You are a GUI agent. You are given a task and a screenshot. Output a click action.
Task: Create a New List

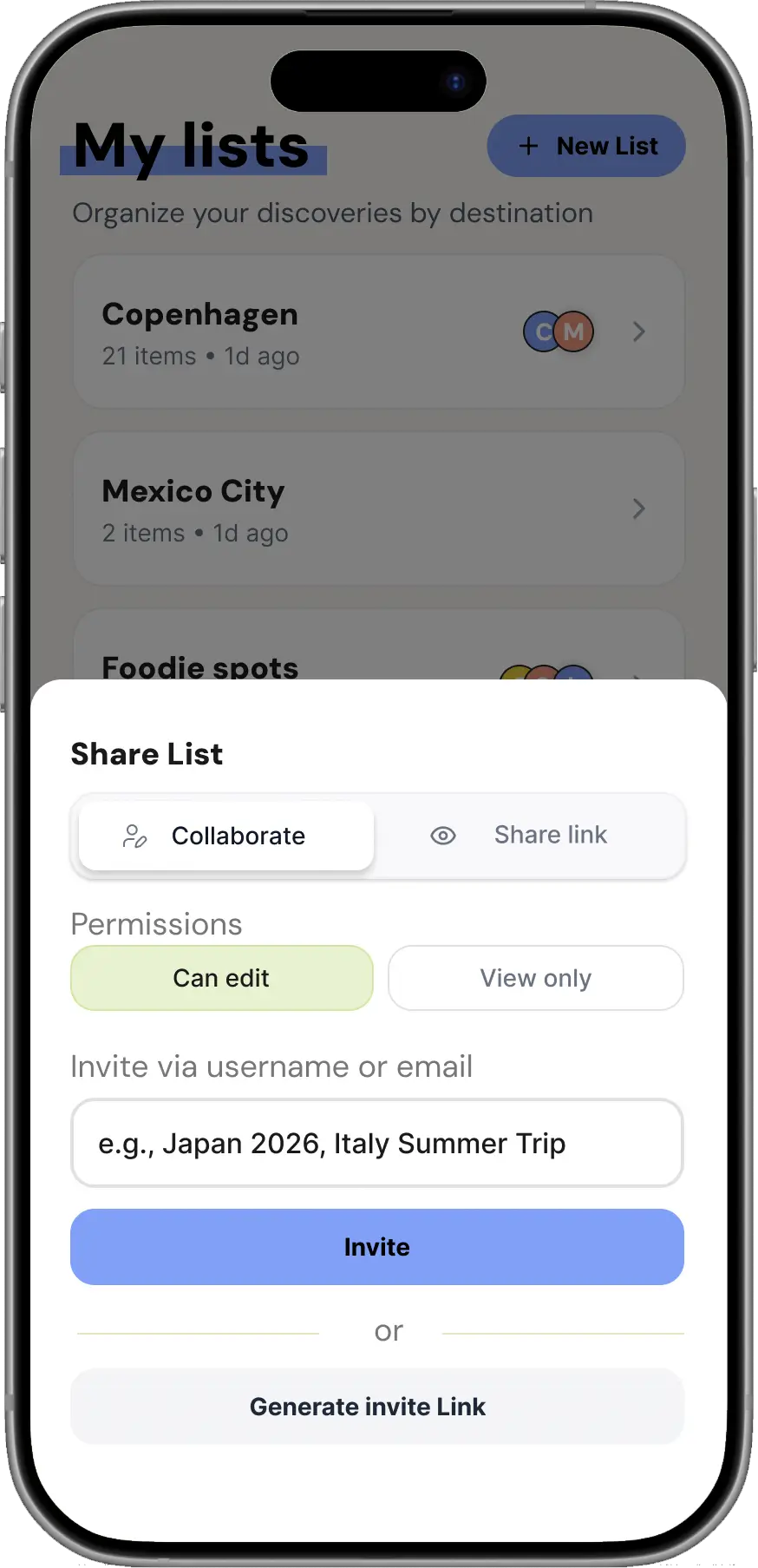click(586, 146)
